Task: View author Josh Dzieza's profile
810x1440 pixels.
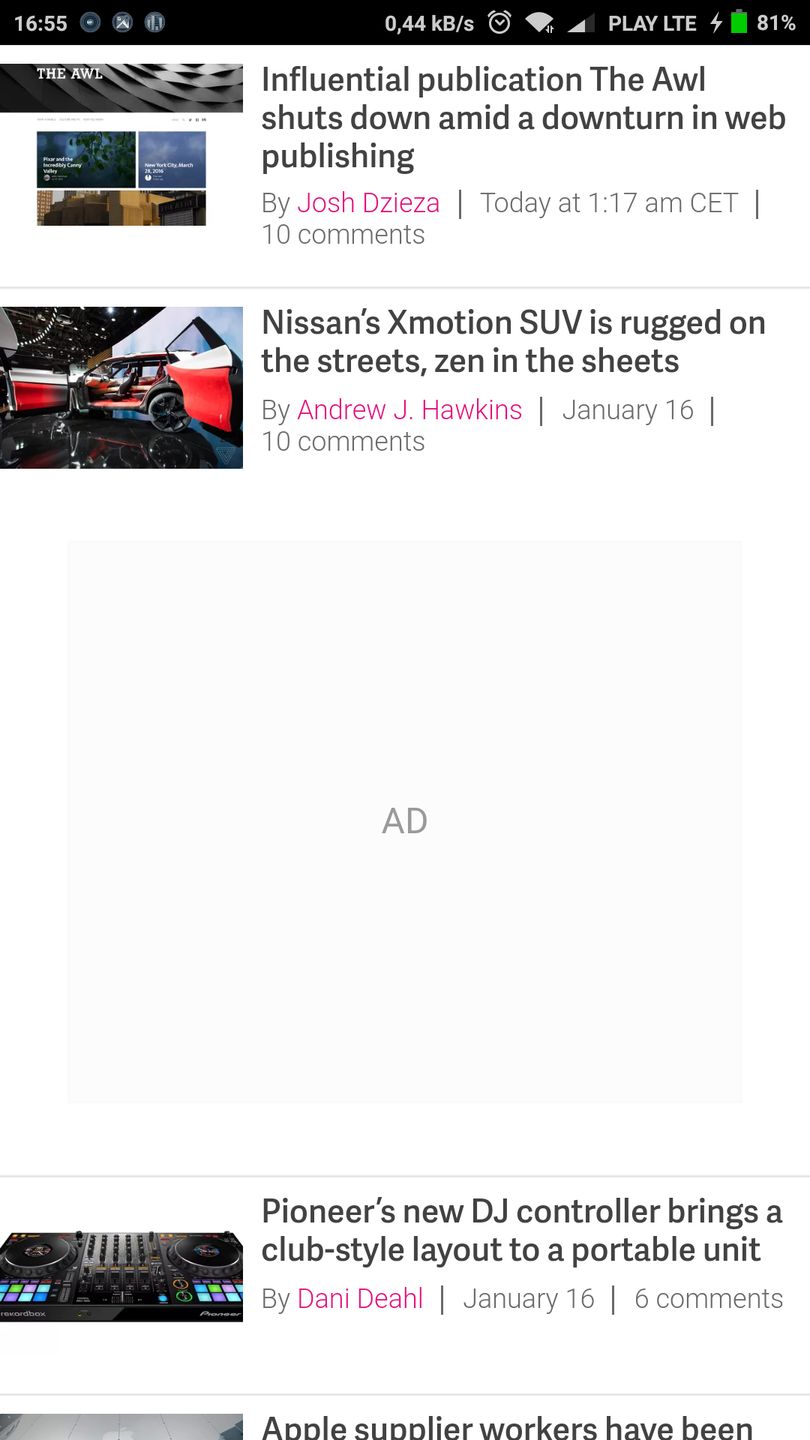Action: point(368,203)
